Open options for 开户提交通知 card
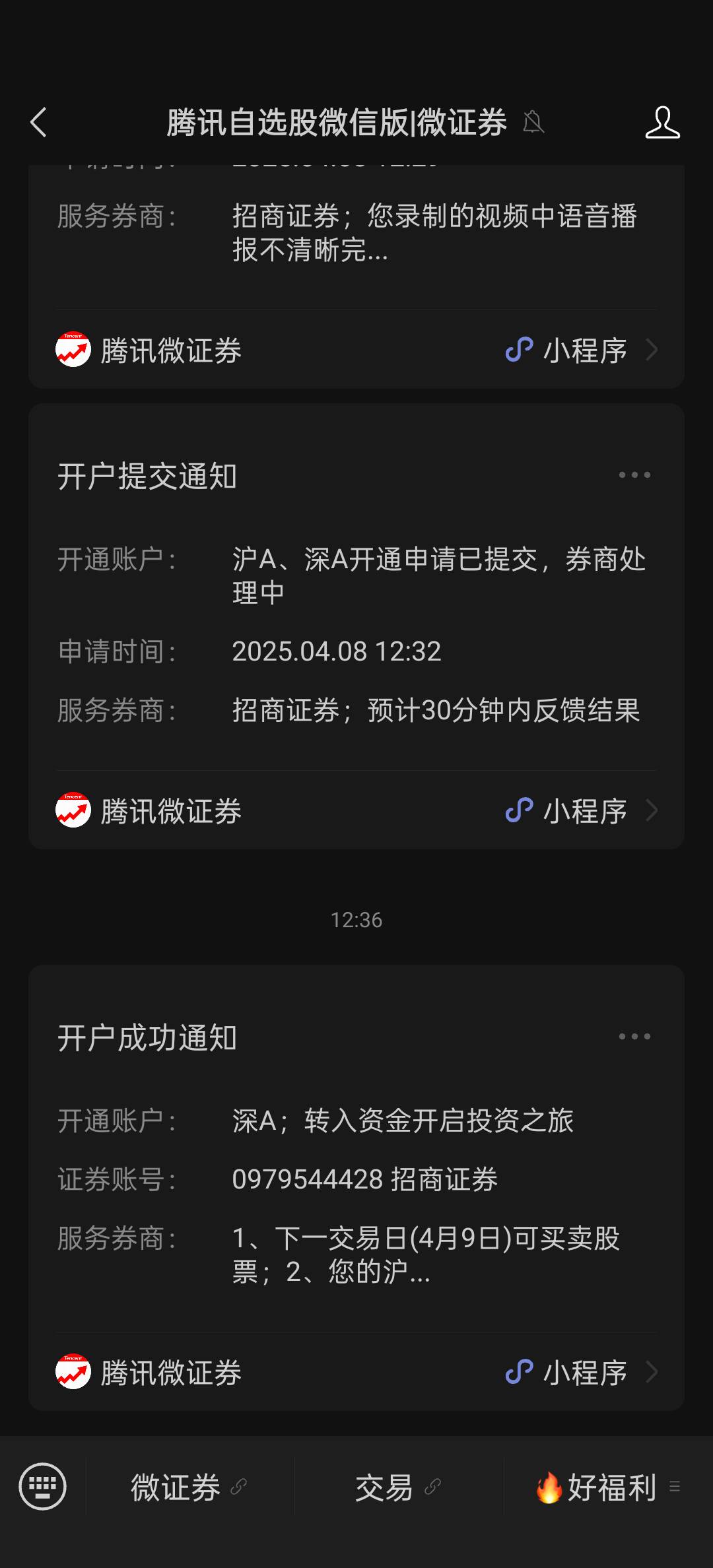Screen dimensions: 713x1568 (x=634, y=474)
